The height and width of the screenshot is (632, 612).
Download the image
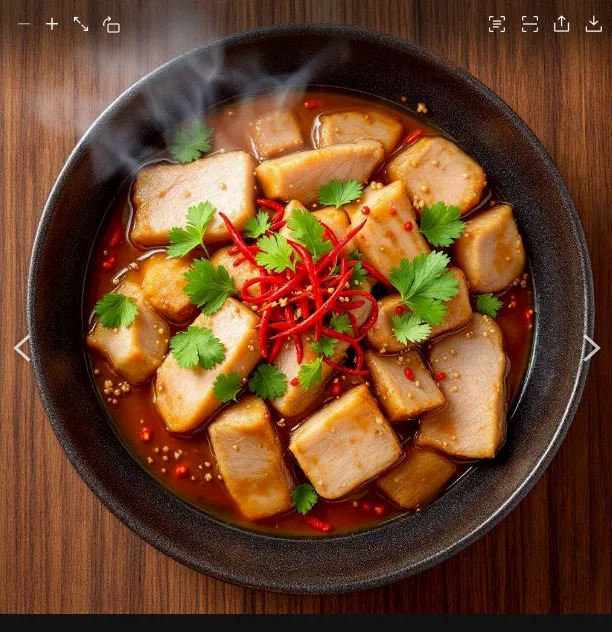tap(594, 24)
